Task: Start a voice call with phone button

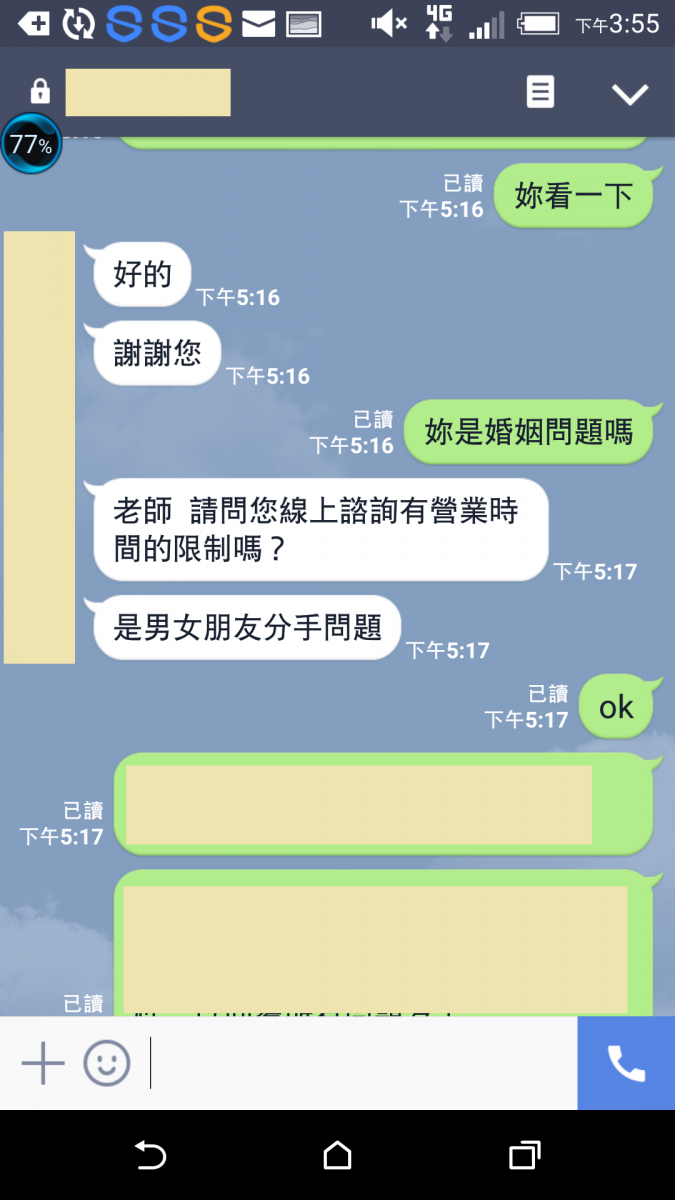Action: pyautogui.click(x=626, y=1063)
